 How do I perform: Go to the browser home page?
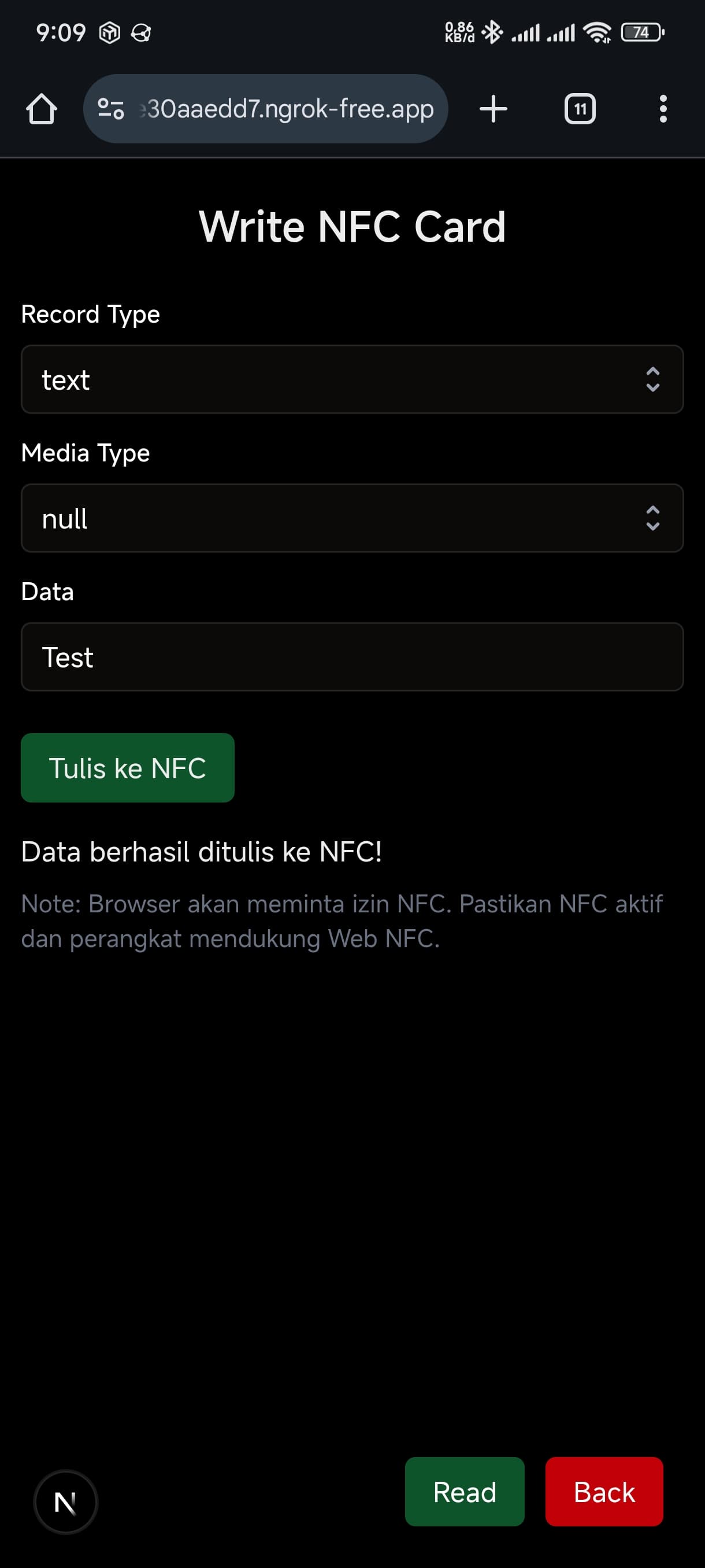(42, 109)
